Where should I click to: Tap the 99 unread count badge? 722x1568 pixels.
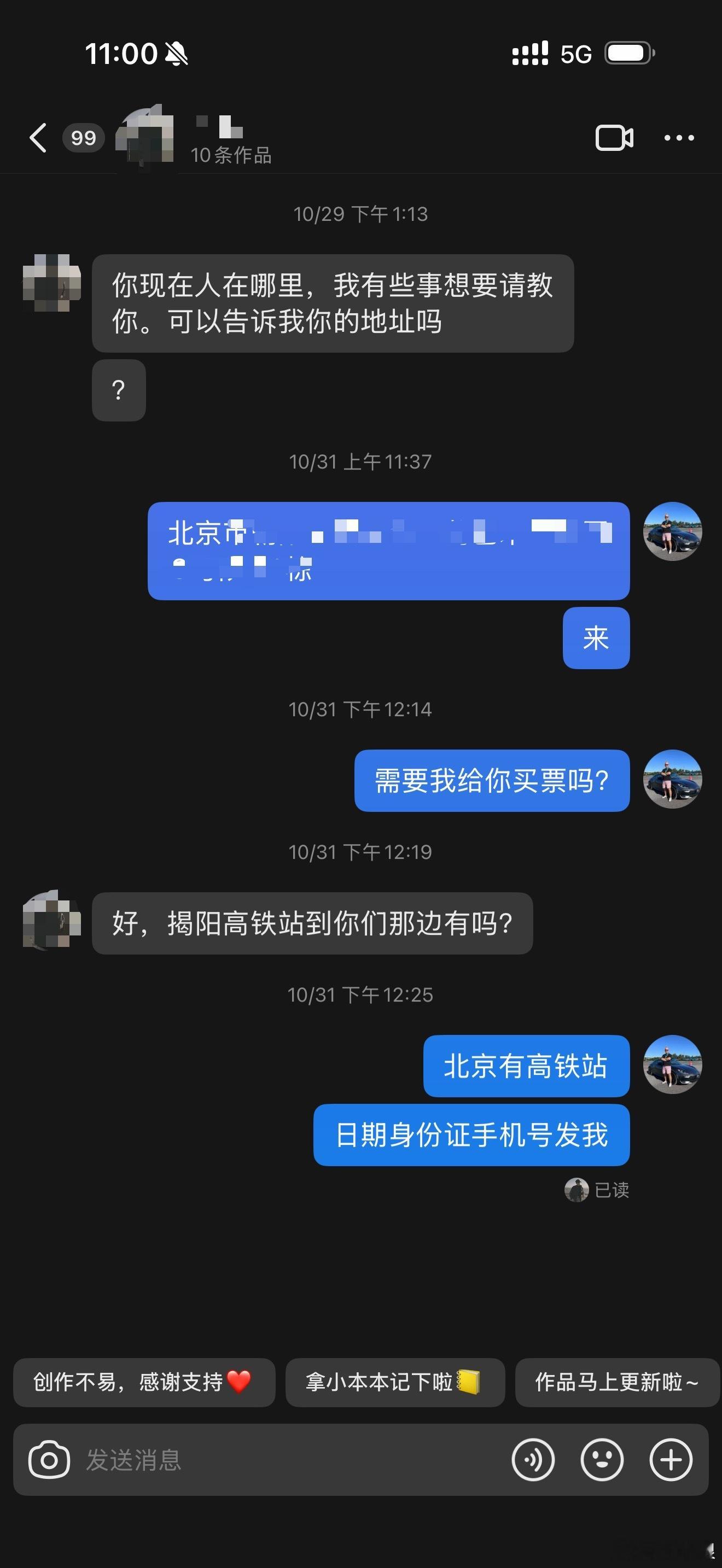tap(82, 138)
